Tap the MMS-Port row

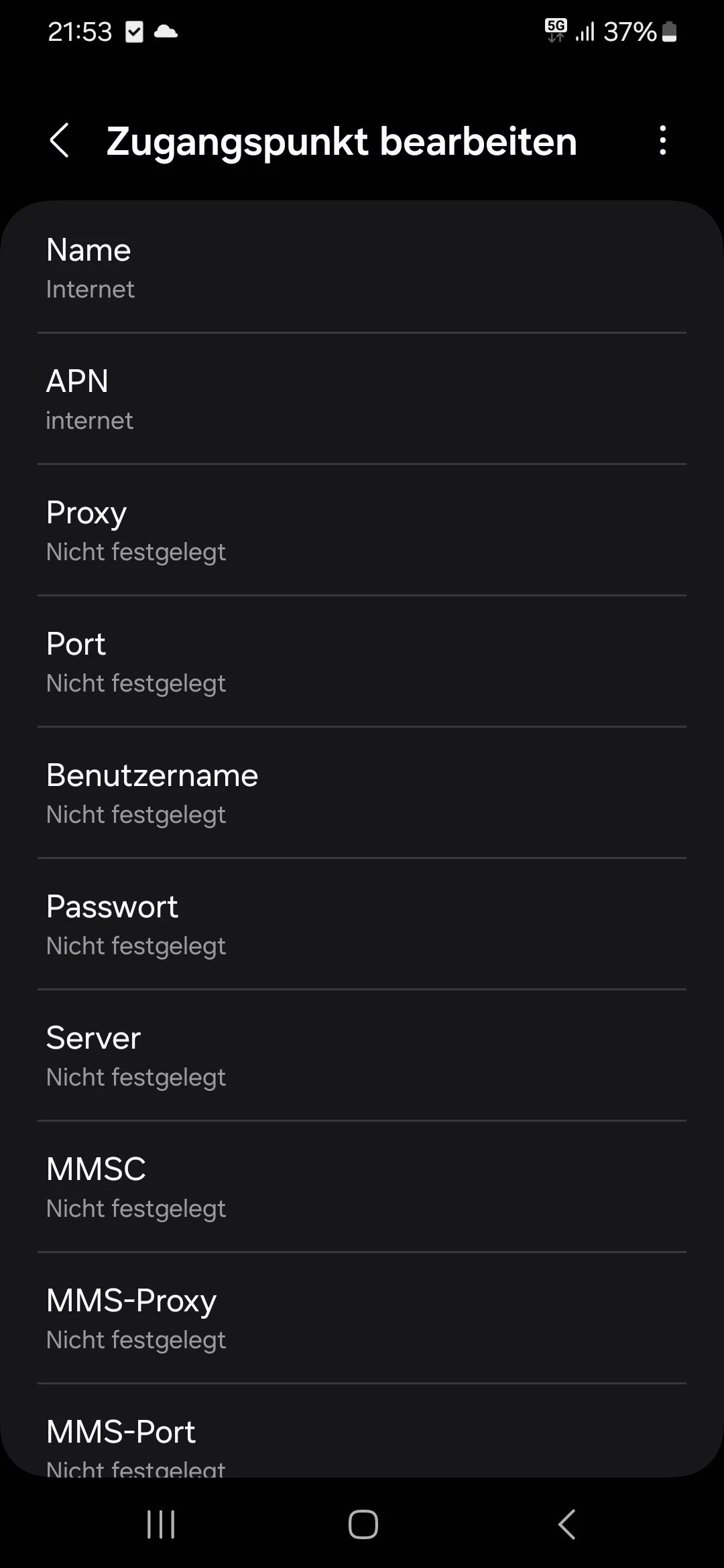click(362, 1441)
